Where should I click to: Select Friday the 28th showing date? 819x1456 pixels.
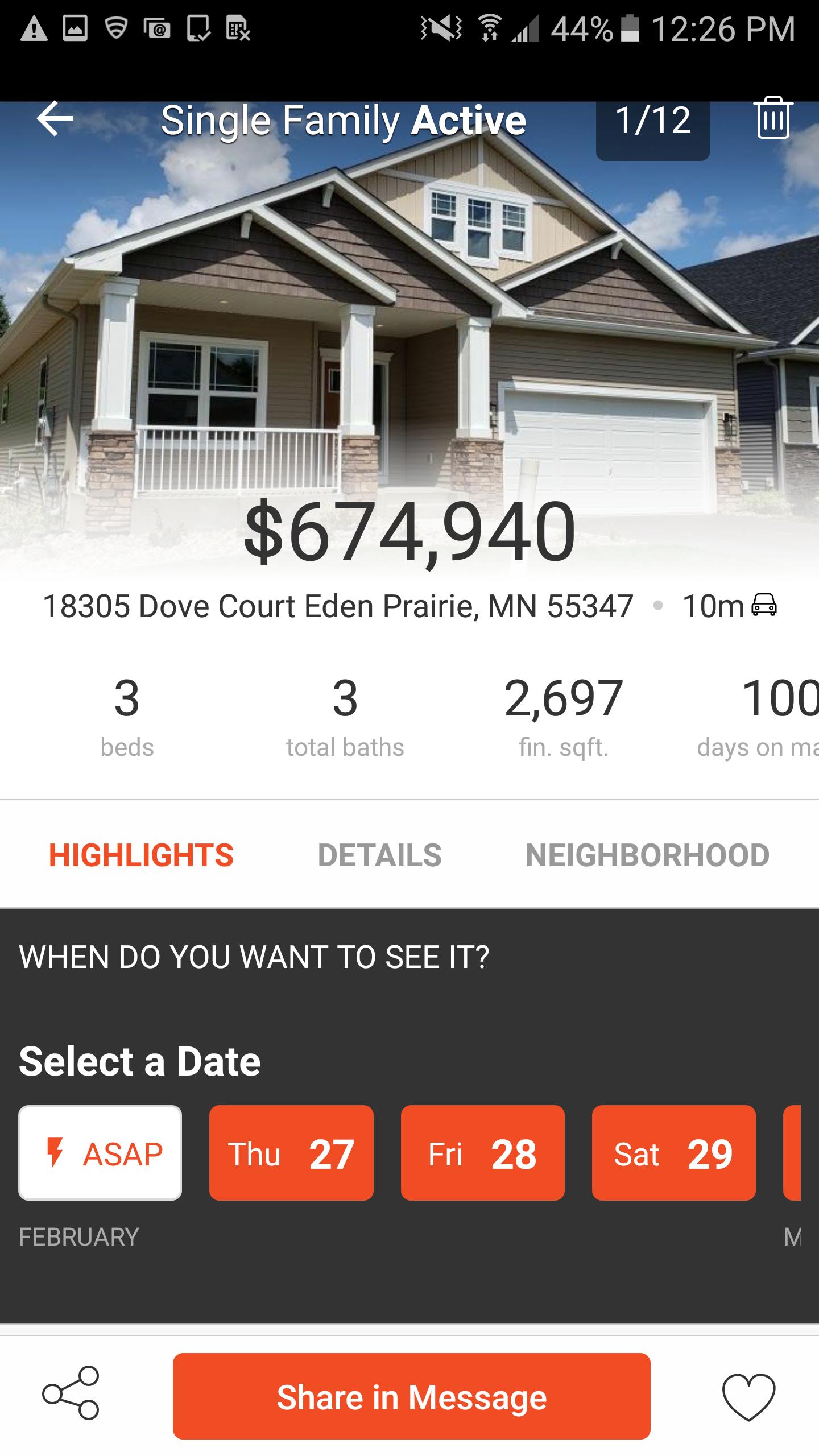(x=482, y=1152)
